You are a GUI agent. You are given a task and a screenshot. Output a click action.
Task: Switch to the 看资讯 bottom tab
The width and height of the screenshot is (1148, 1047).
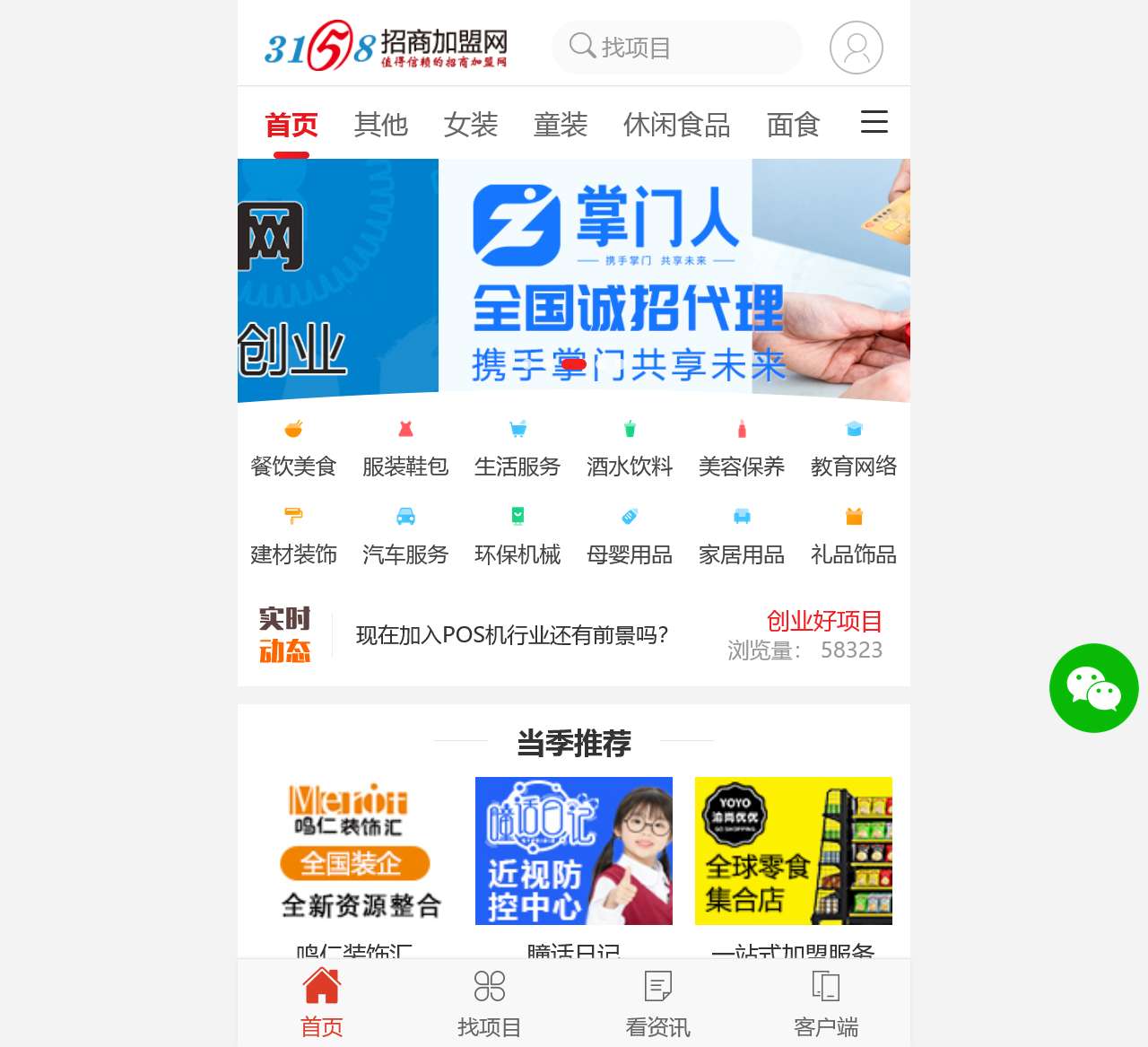click(x=657, y=1003)
